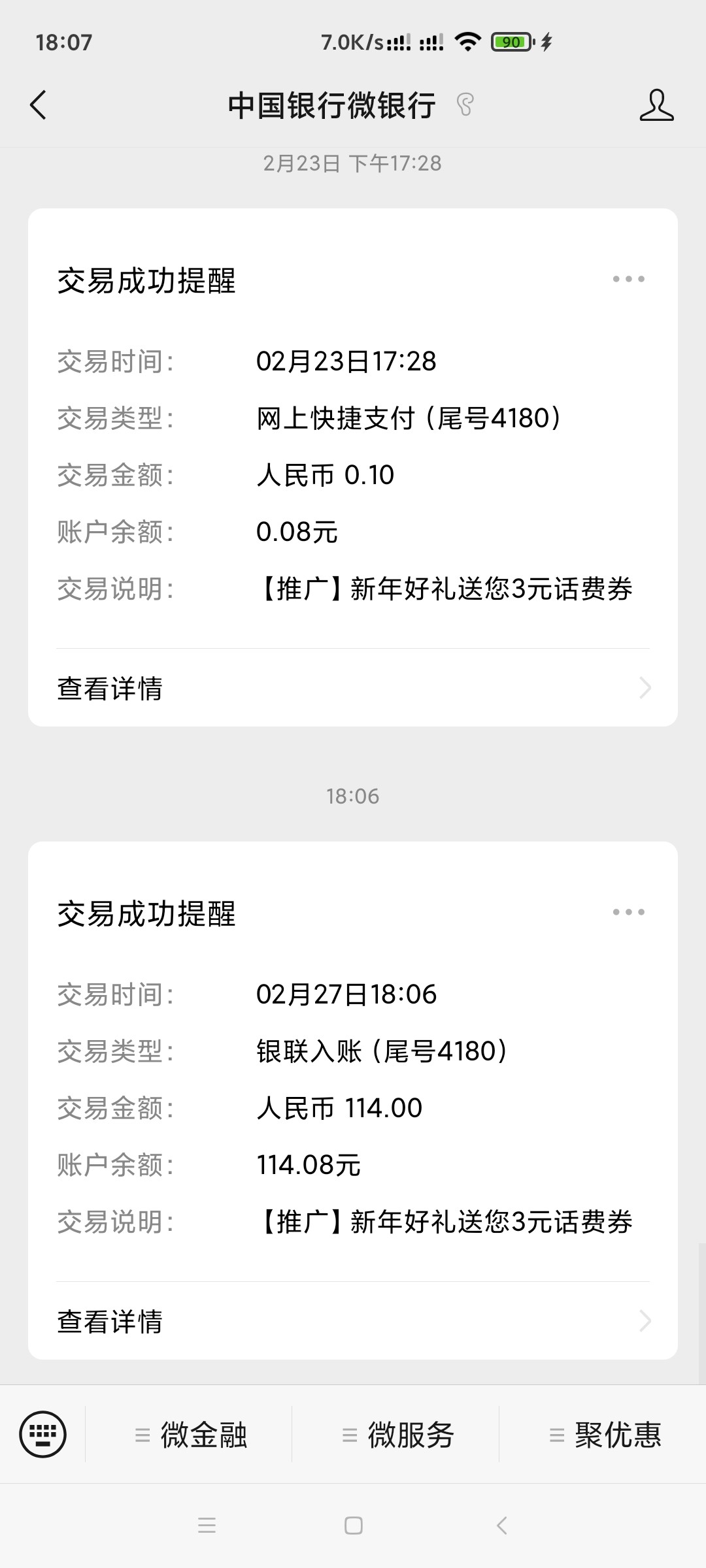Open the 微服务 menu
Viewport: 706px width, 1568px height.
397,1435
